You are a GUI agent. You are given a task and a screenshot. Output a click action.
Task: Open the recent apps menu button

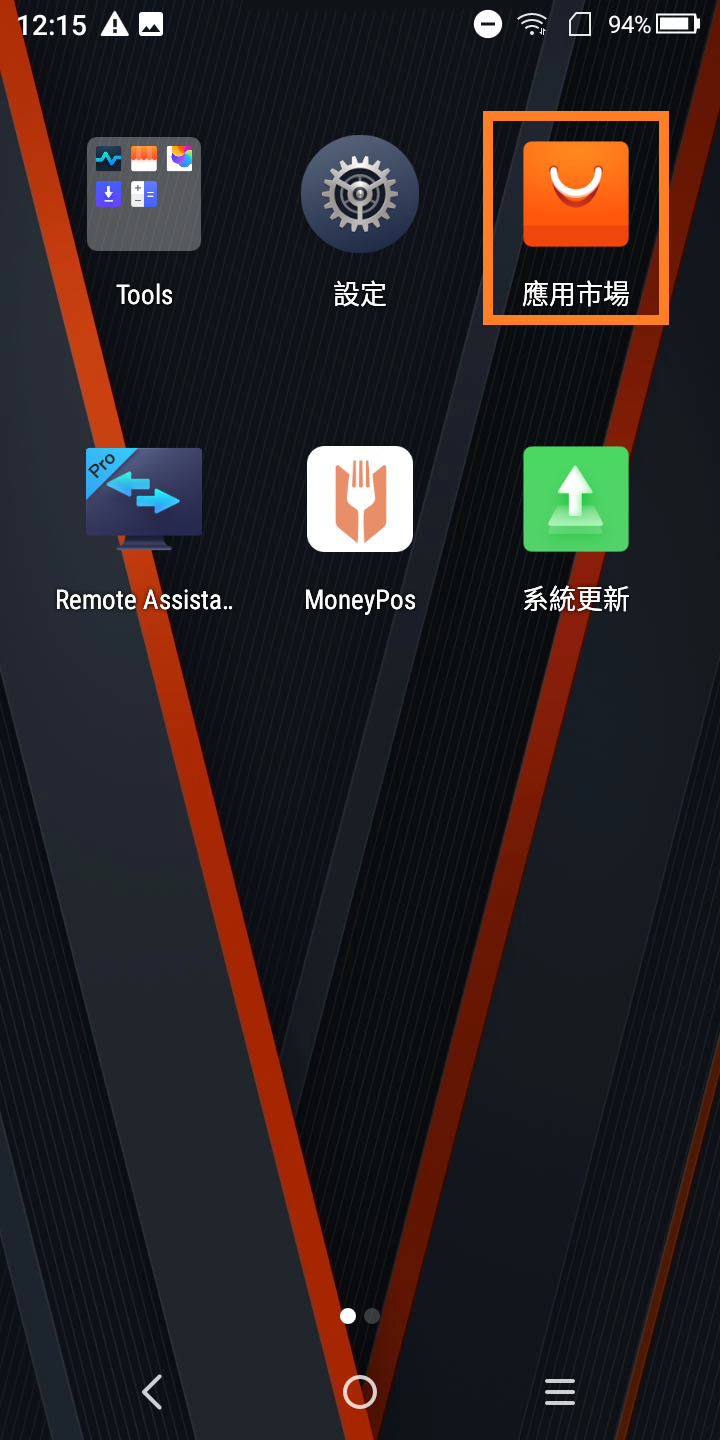pyautogui.click(x=559, y=1391)
